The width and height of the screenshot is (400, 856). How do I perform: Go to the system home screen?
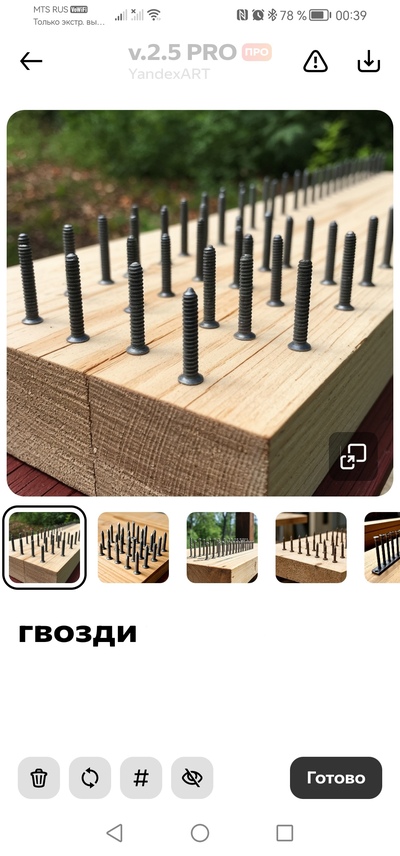tap(200, 833)
